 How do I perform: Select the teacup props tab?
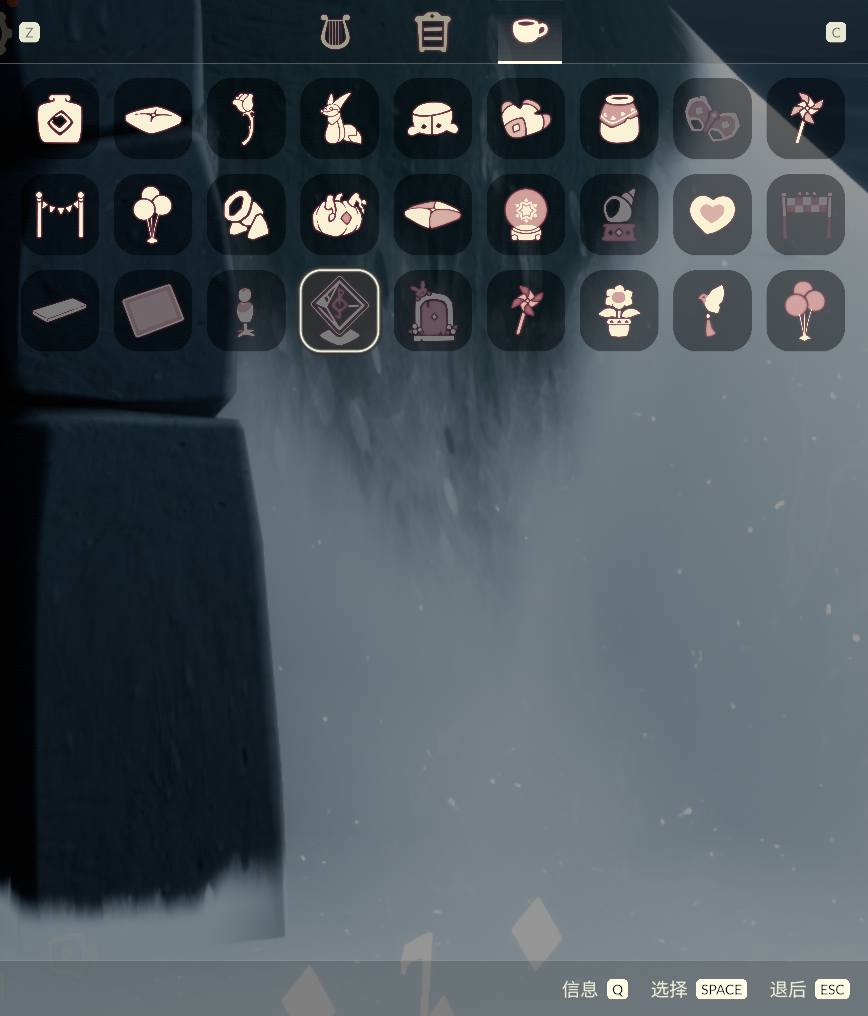point(529,32)
